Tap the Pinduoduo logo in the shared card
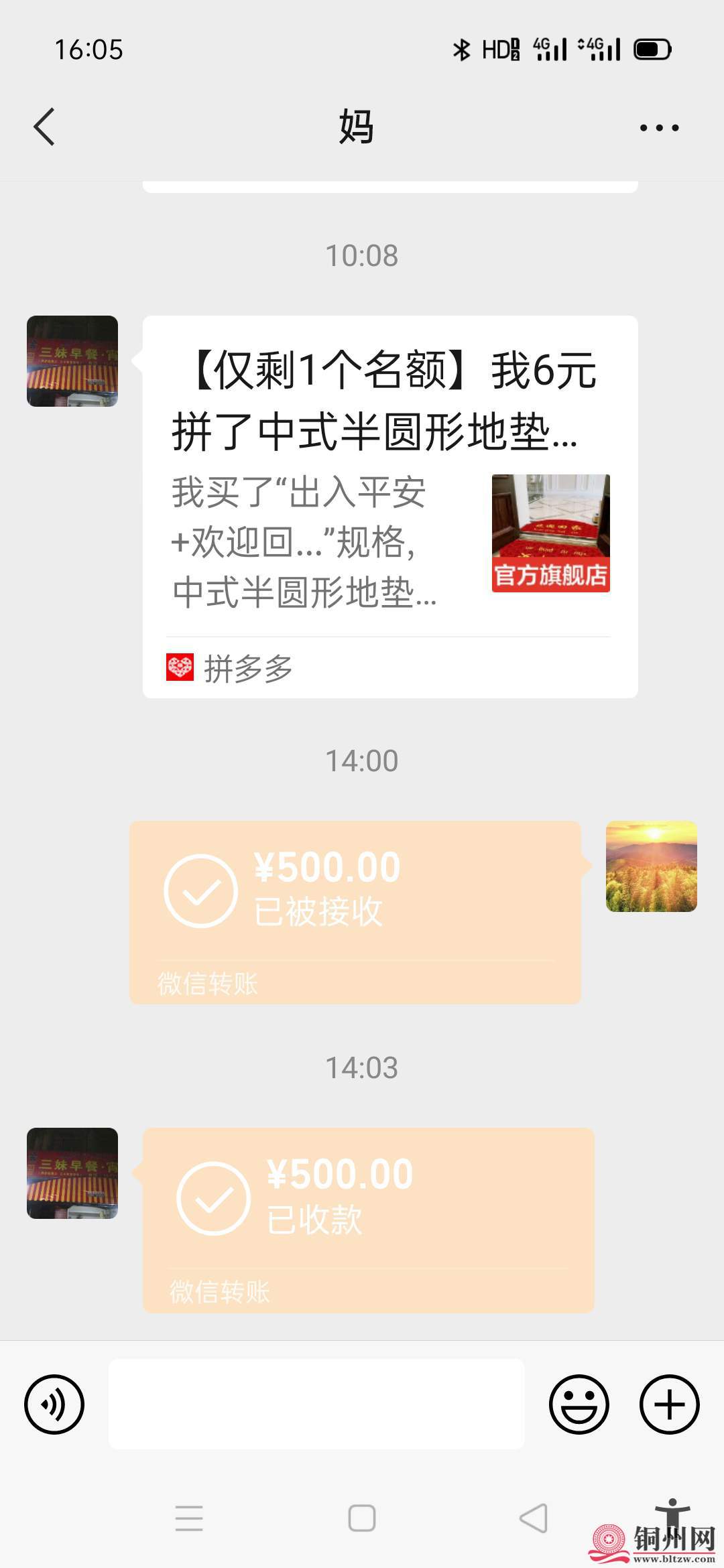Image resolution: width=724 pixels, height=1568 pixels. tap(180, 668)
